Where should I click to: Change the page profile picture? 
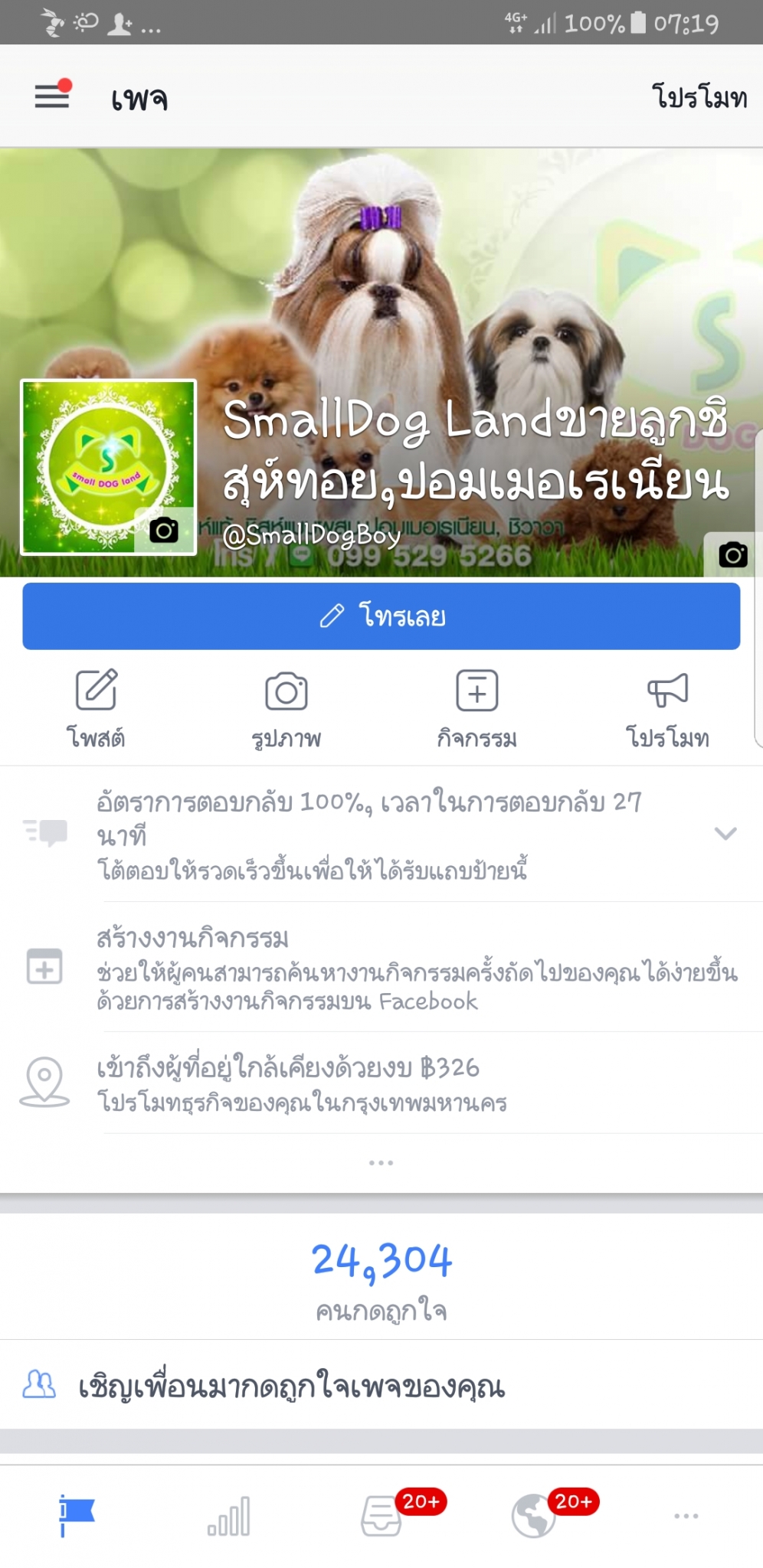point(163,530)
